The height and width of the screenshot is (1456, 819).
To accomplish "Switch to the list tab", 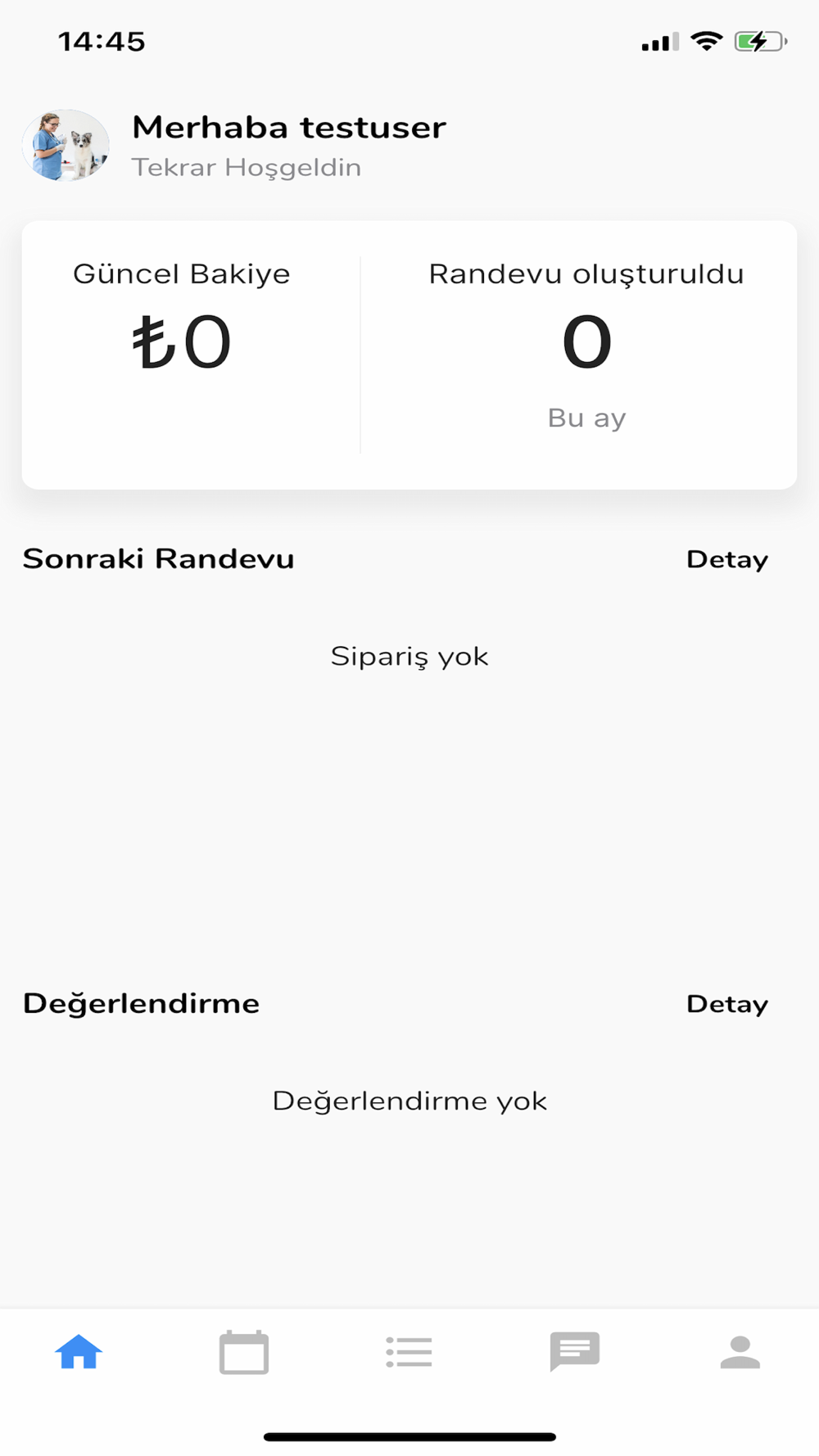I will tap(409, 1352).
